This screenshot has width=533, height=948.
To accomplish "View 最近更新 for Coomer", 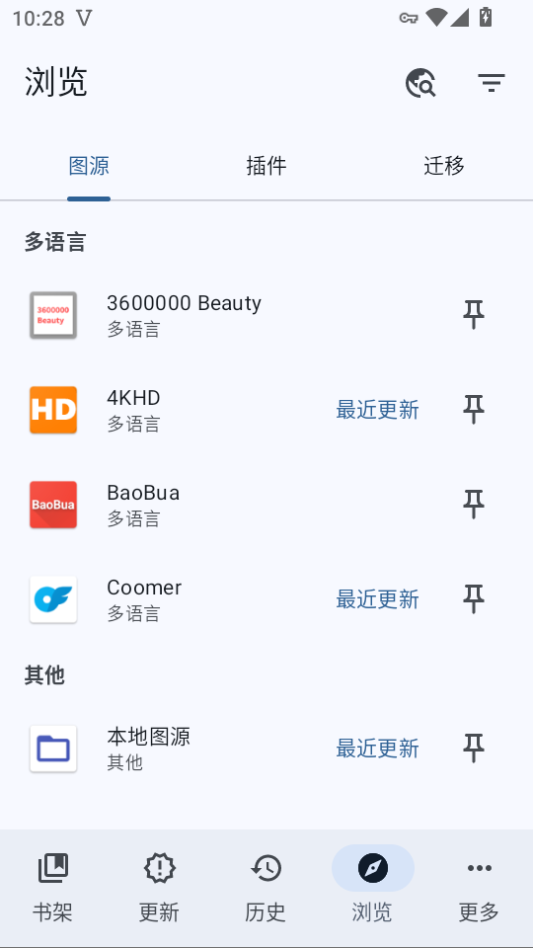I will 377,600.
